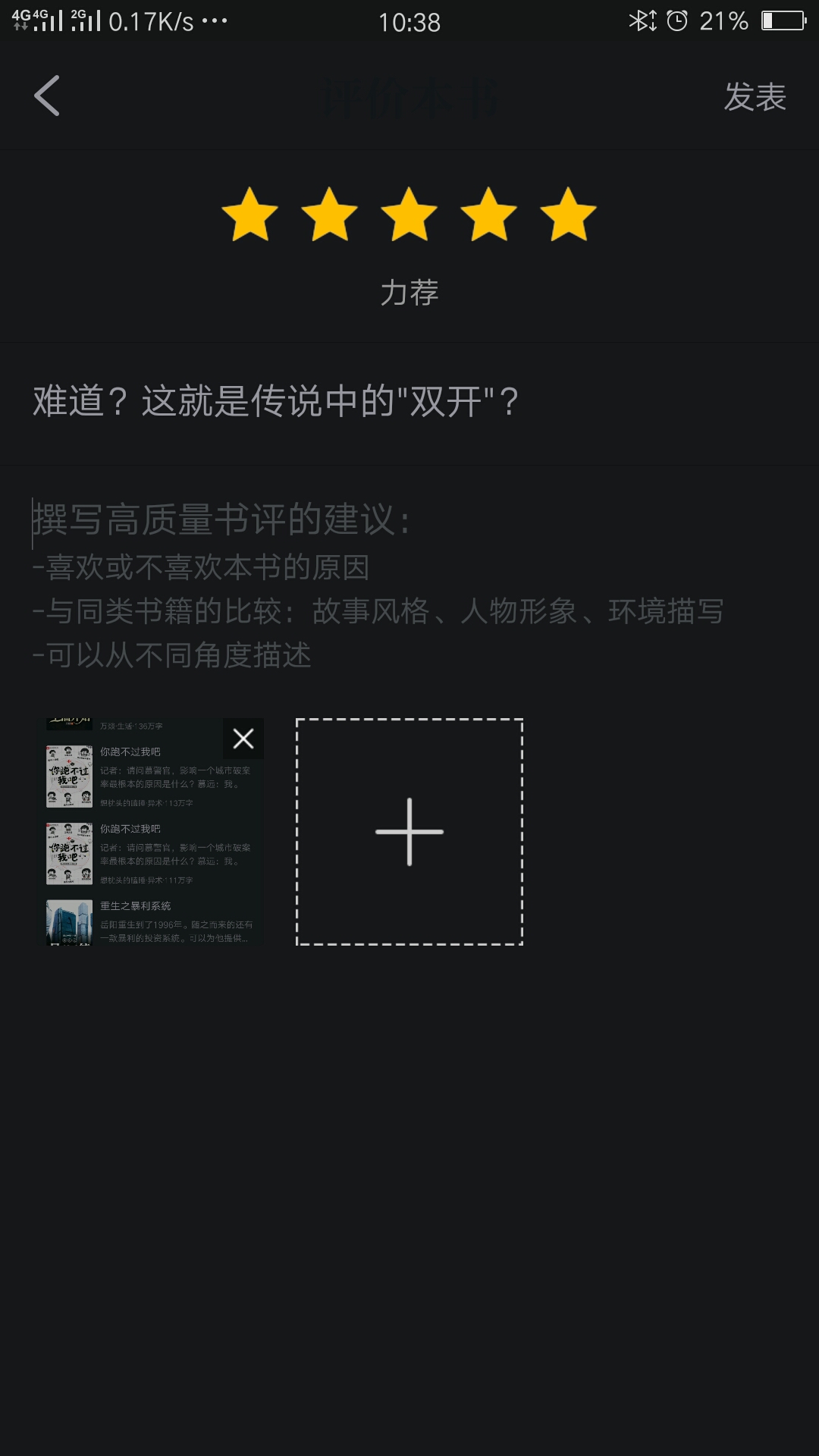The image size is (819, 1456).
Task: Edit the review title field
Action: pyautogui.click(x=409, y=402)
